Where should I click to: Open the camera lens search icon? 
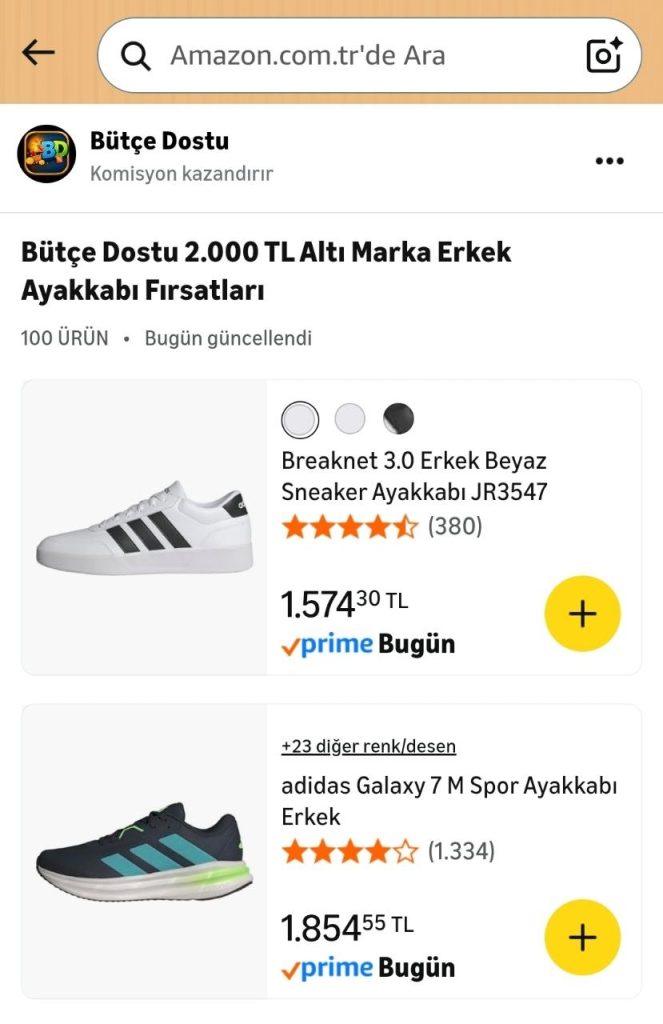(x=604, y=56)
